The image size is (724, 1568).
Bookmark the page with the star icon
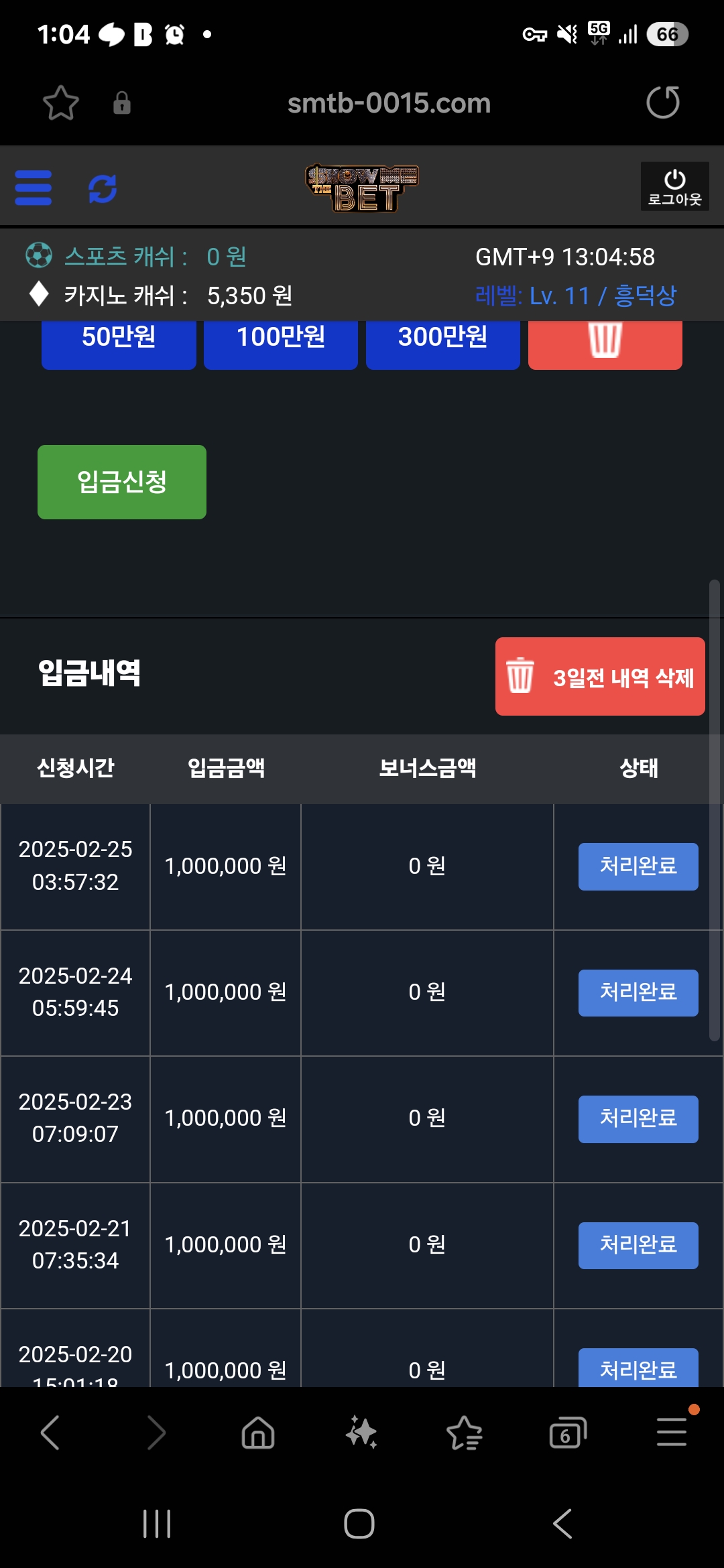[x=61, y=103]
